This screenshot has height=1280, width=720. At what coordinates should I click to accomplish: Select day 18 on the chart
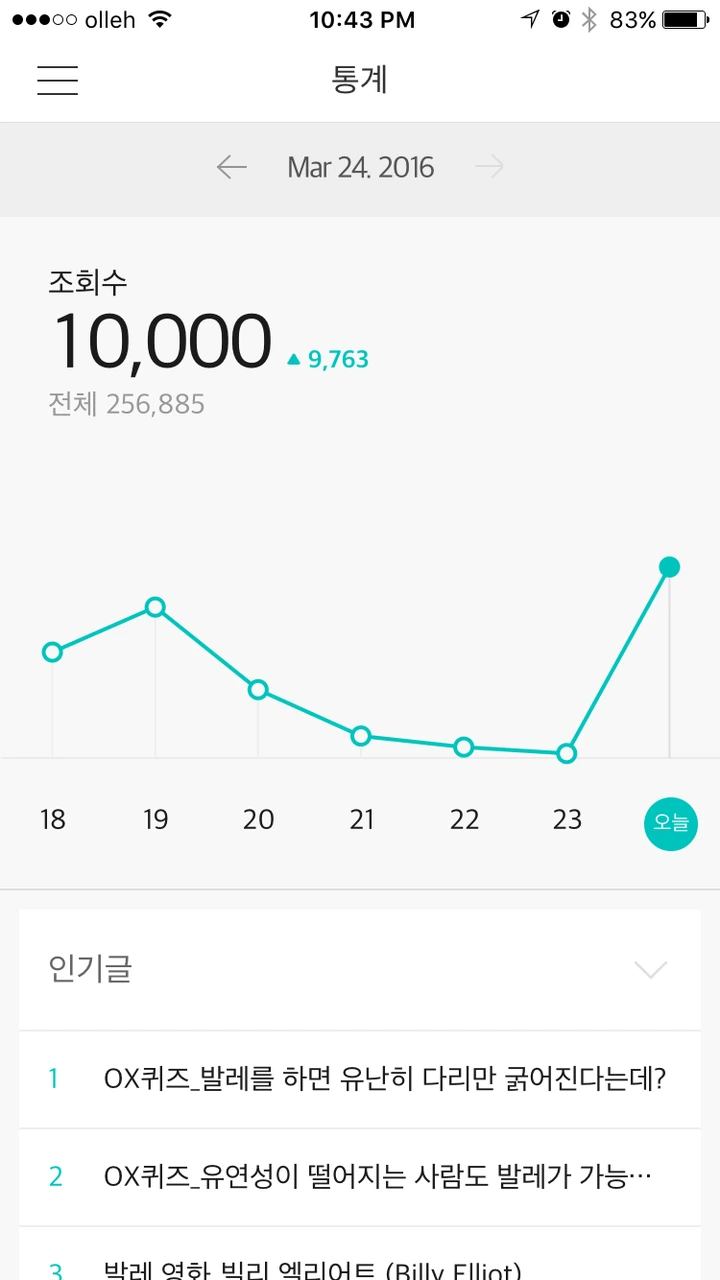tap(52, 820)
